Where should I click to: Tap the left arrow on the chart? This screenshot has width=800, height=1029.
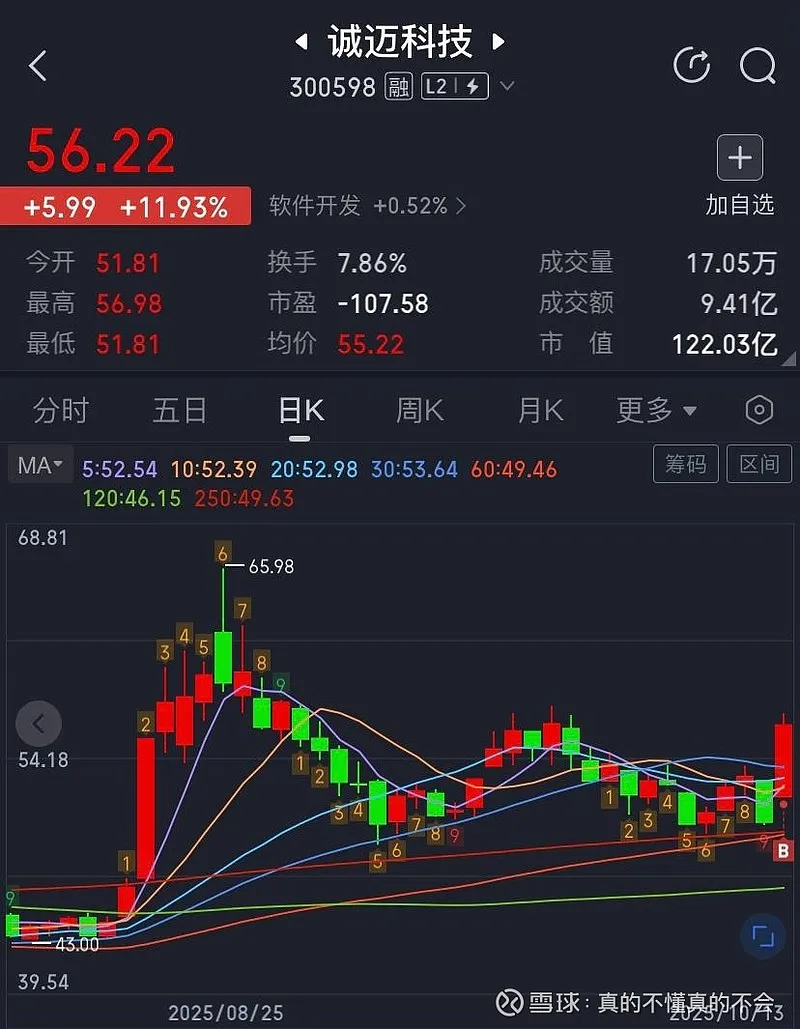pyautogui.click(x=39, y=723)
